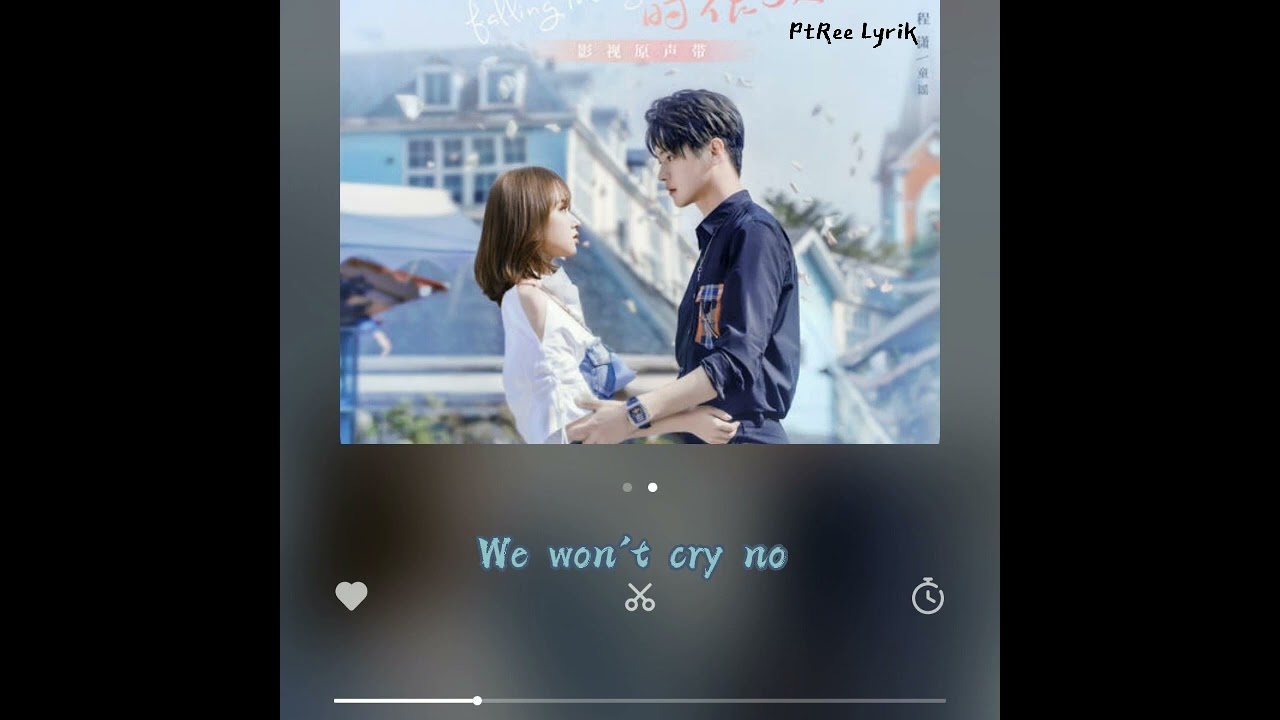1280x720 pixels.
Task: Switch to the first page indicator dot
Action: [627, 488]
